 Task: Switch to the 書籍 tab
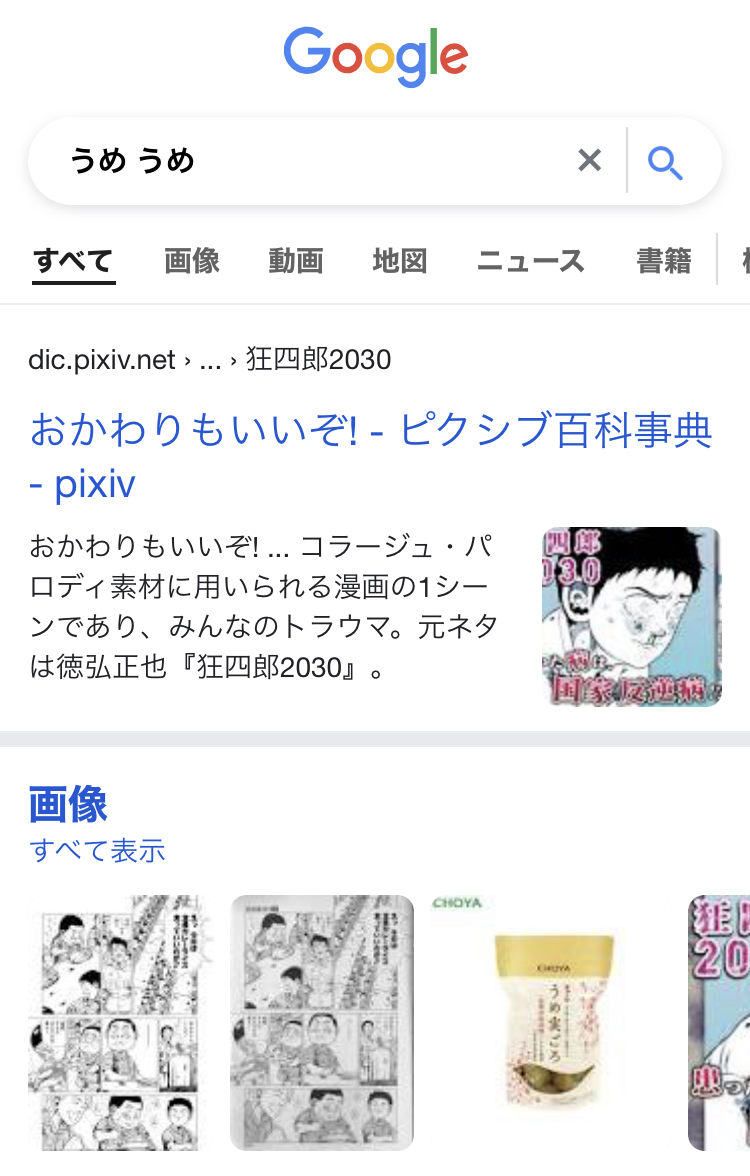(x=664, y=261)
